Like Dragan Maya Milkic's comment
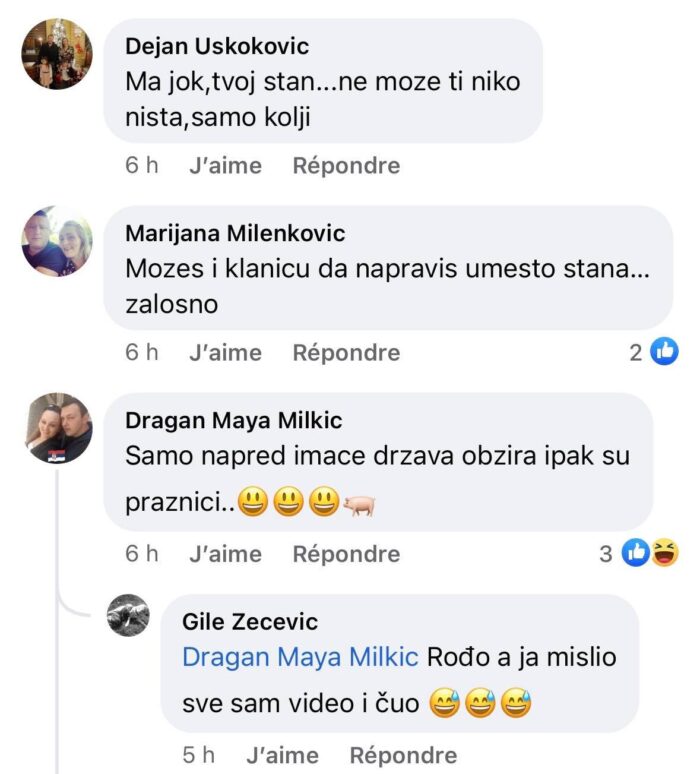The height and width of the screenshot is (774, 700). coord(225,554)
